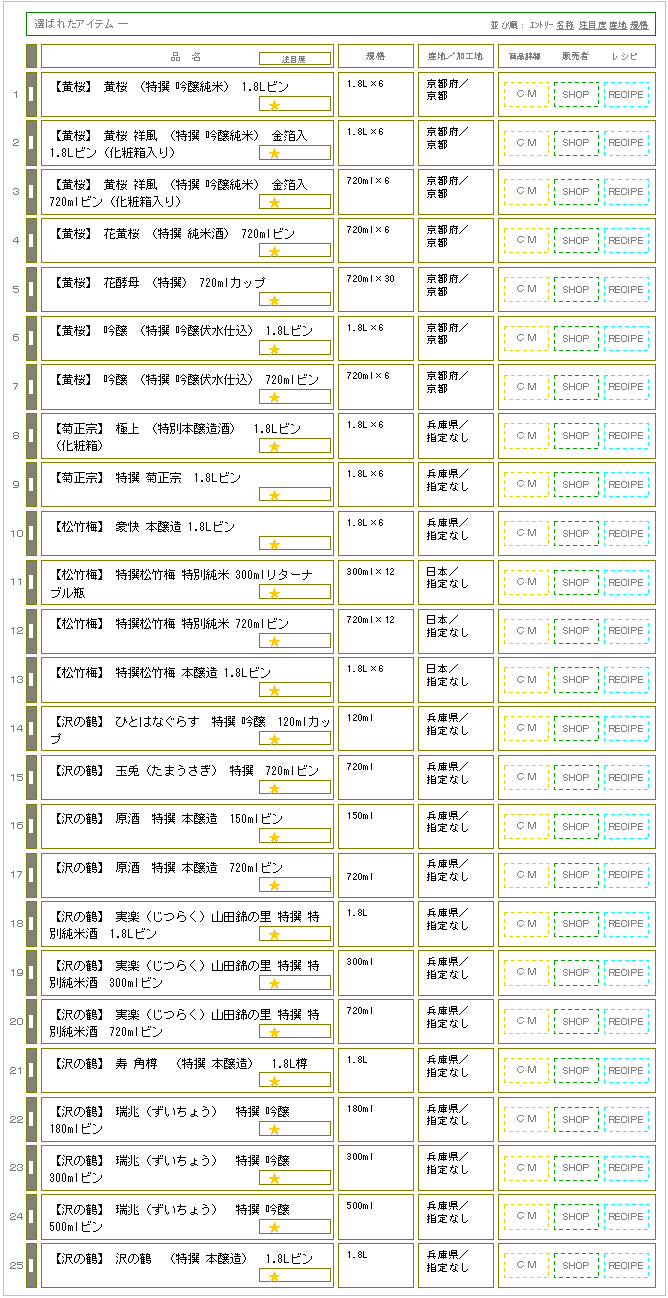Open CM for 沢の鶴 ひとはなぐらす 120mlカップ
Screen dimensions: 668x1298
click(526, 728)
